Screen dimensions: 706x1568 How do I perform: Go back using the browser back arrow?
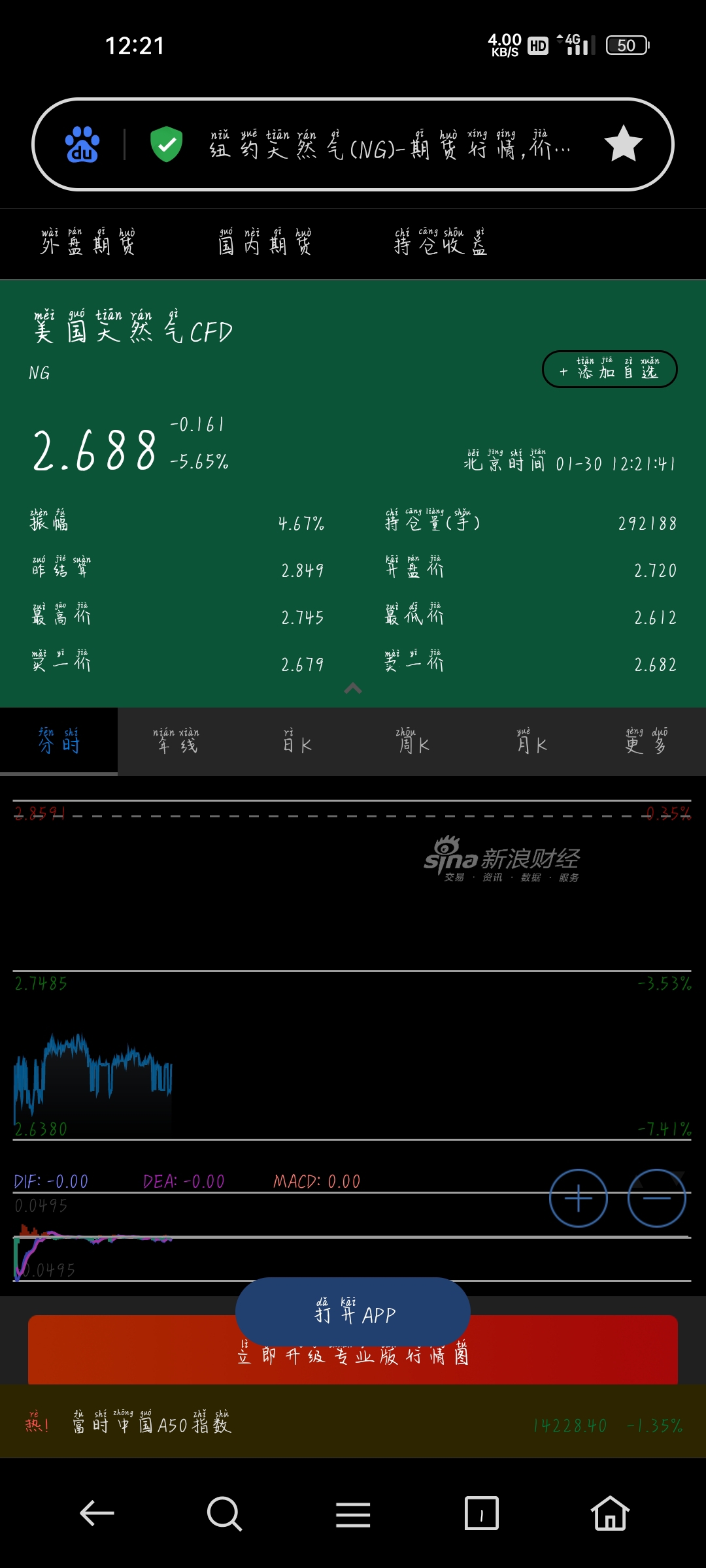coord(97,1513)
